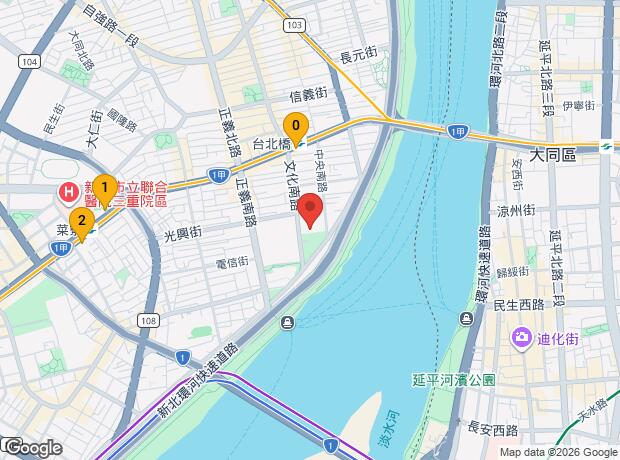
Task: Open the 迪化街 camera place icon
Action: pyautogui.click(x=521, y=339)
